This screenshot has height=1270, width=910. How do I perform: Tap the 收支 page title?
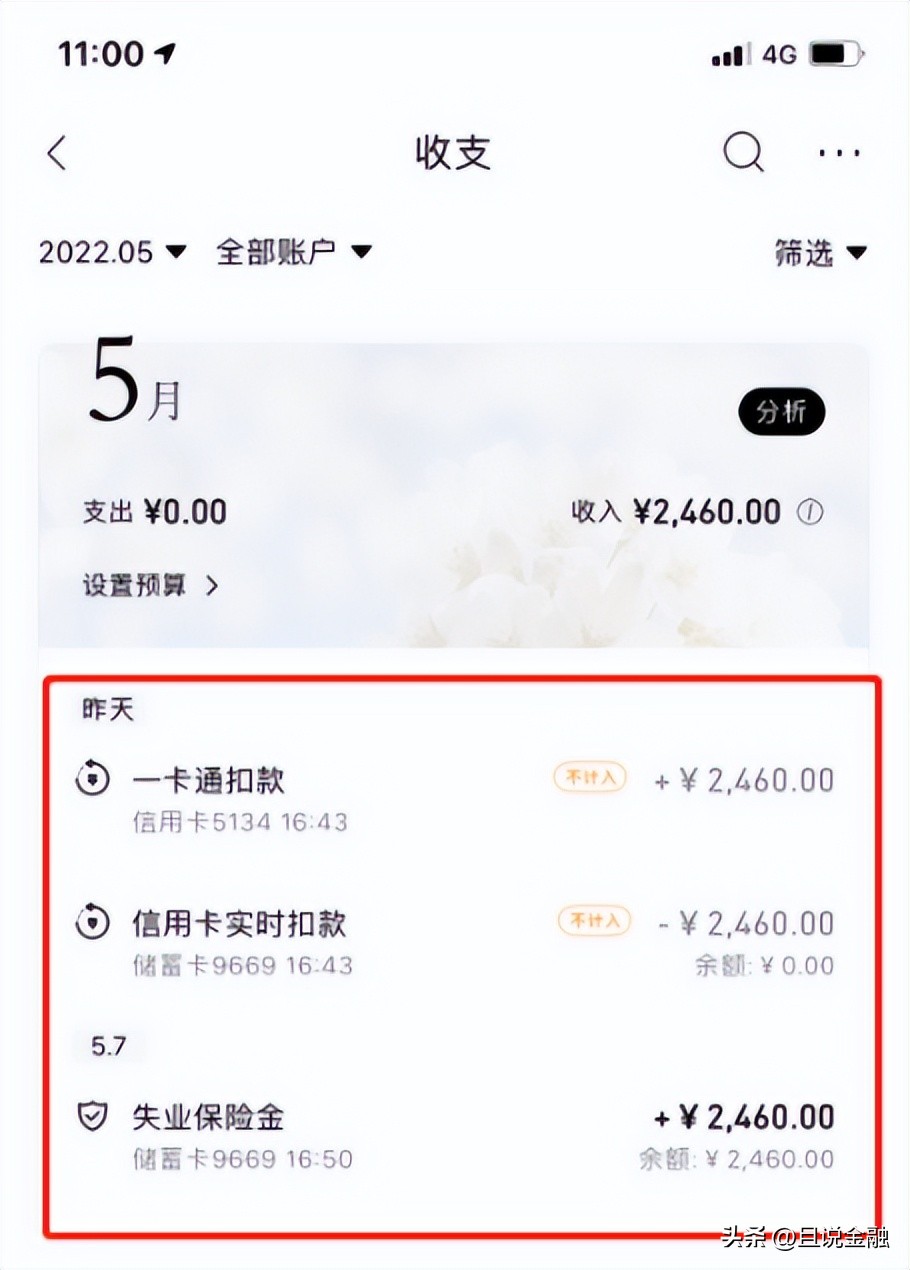click(x=452, y=152)
